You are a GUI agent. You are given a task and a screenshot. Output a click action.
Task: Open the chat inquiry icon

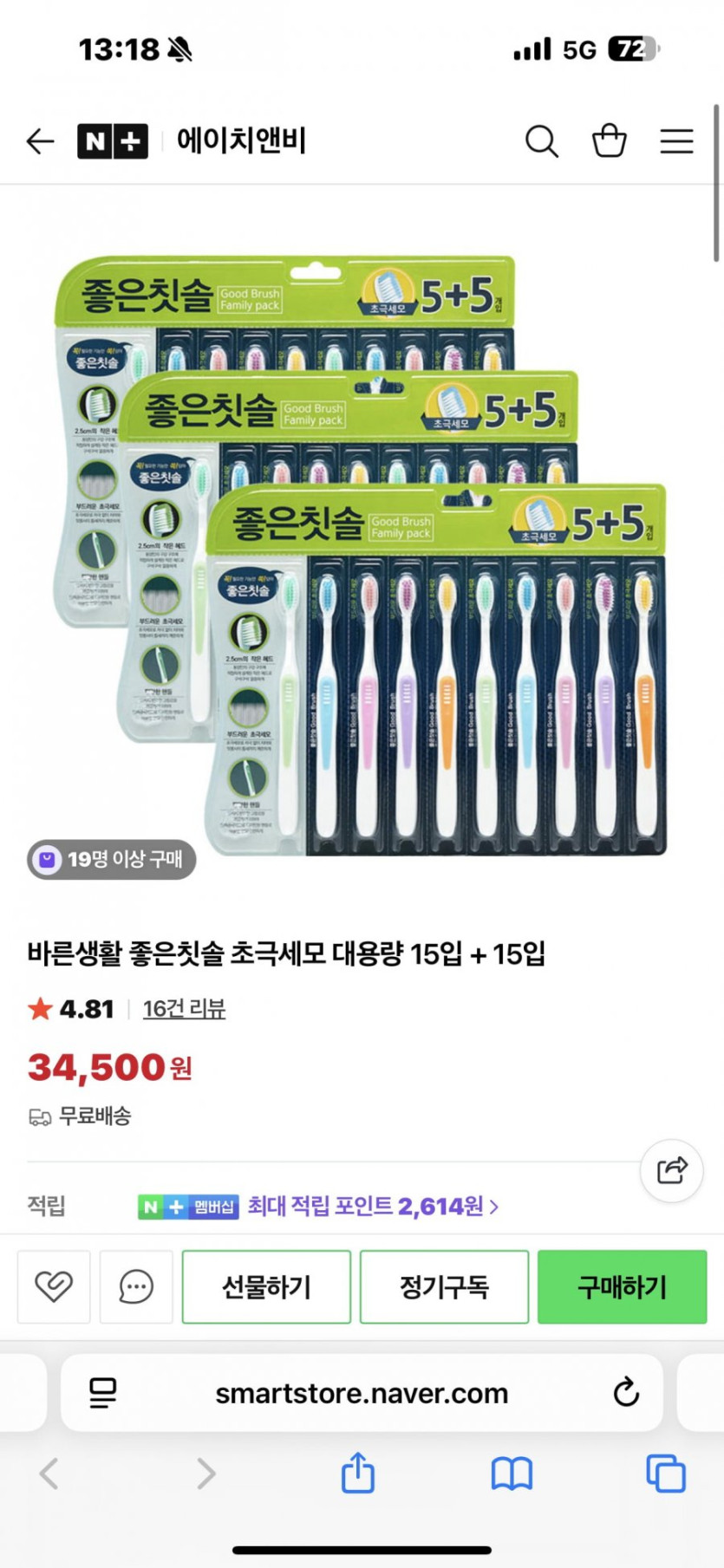coord(136,1286)
